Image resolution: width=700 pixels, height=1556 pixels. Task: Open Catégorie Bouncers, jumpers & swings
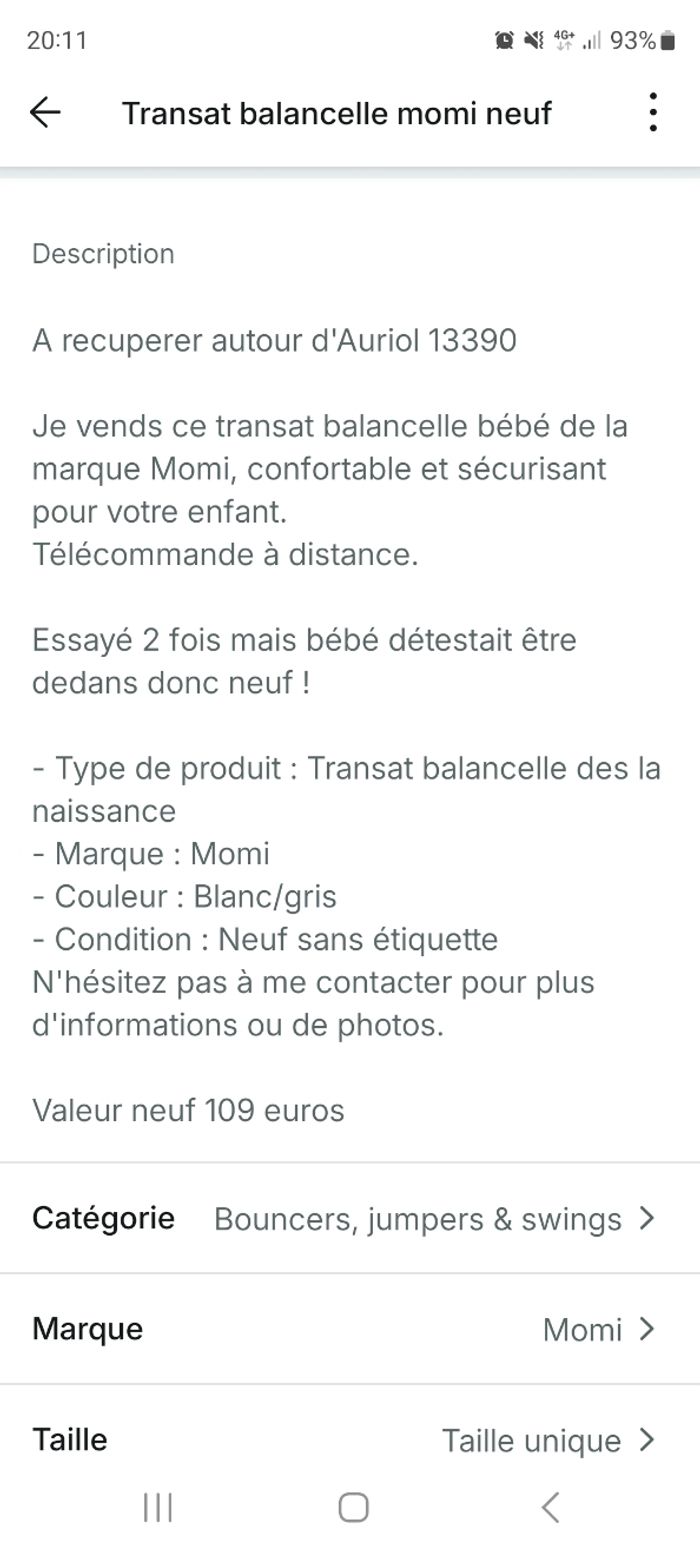coord(350,1218)
